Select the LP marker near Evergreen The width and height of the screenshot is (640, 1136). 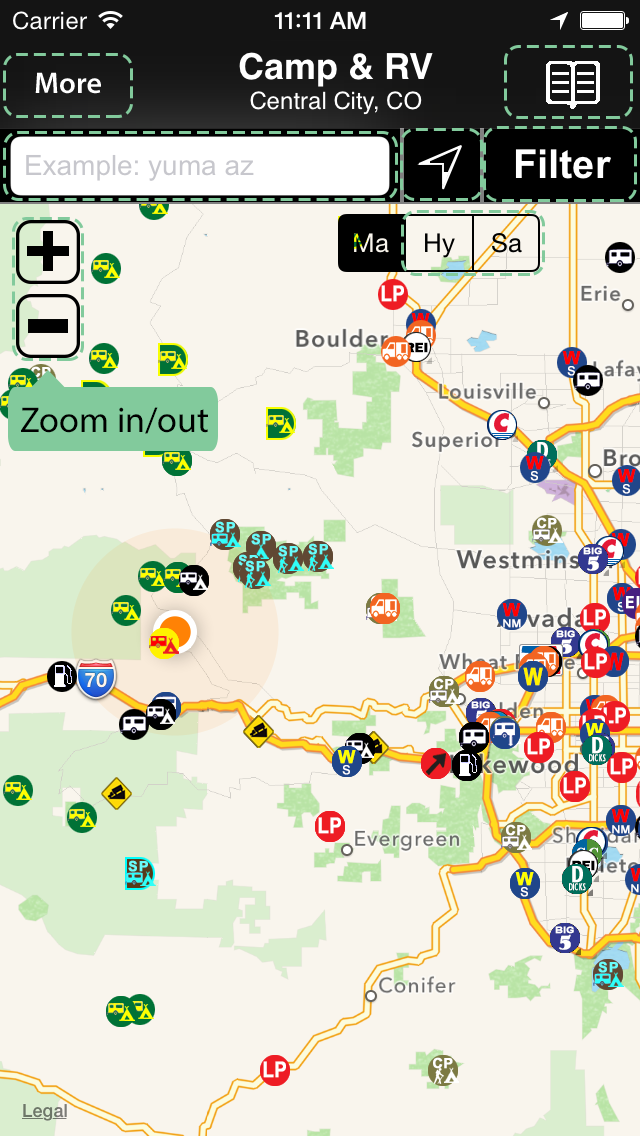click(329, 826)
